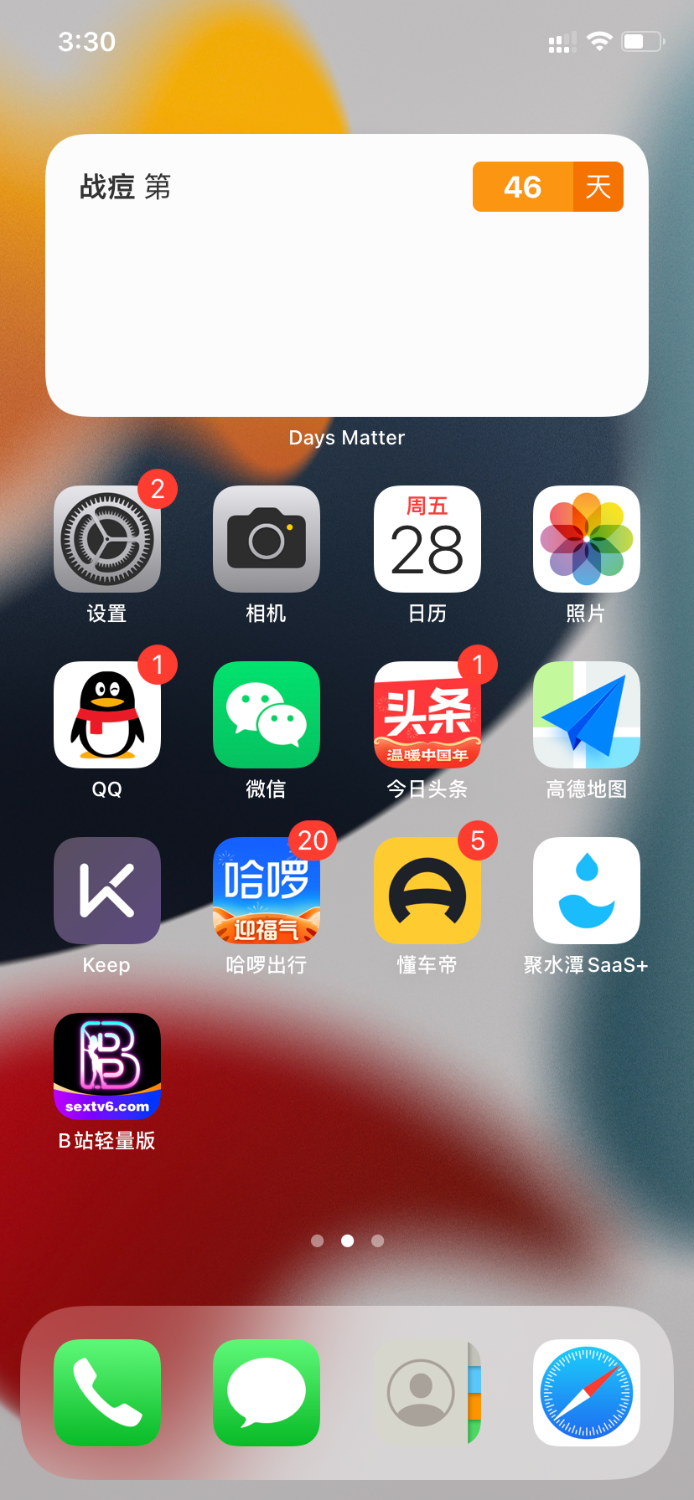Open the 今日头条 news app
This screenshot has height=1500, width=694.
[x=427, y=715]
